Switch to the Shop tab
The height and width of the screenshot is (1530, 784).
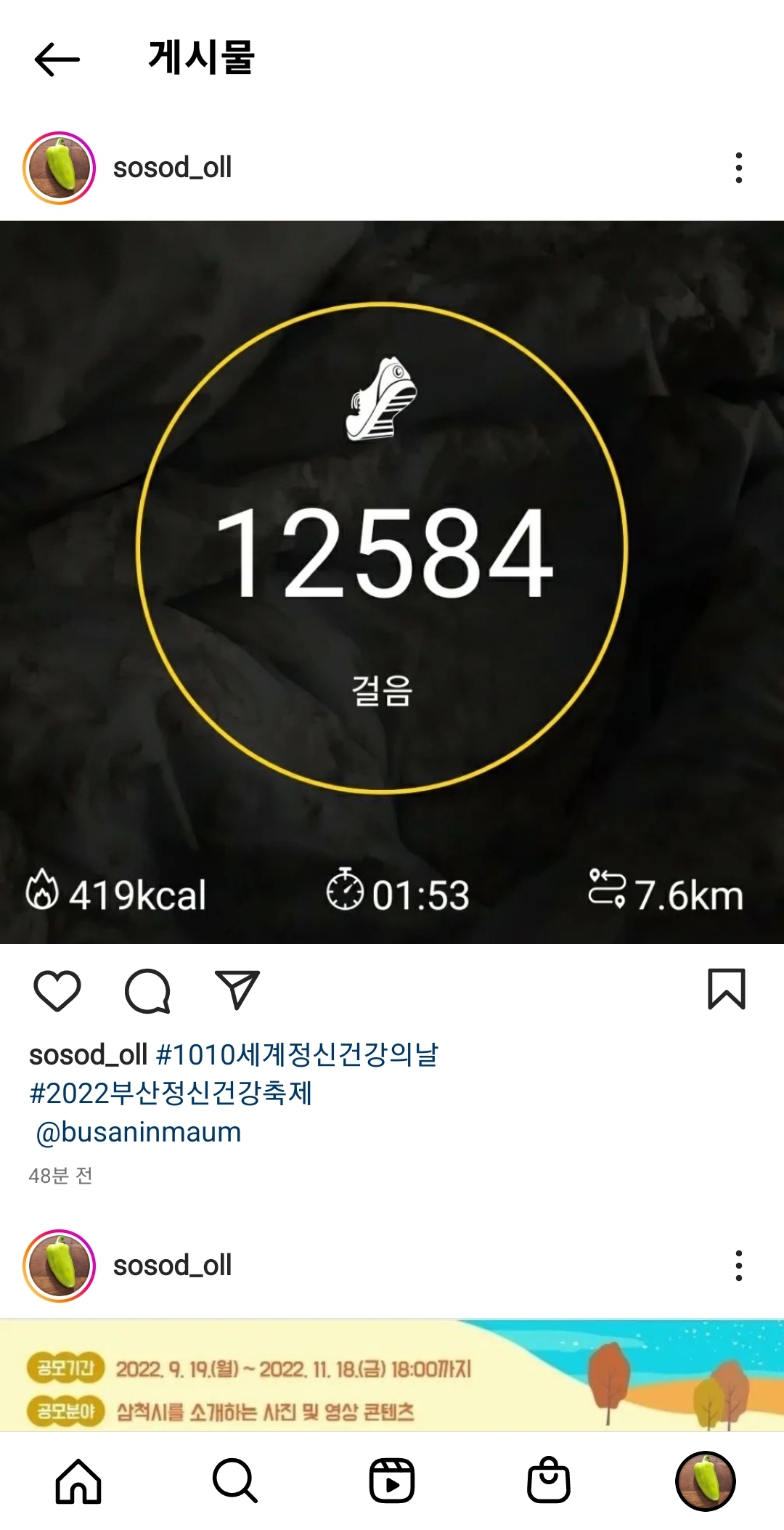click(x=549, y=1481)
